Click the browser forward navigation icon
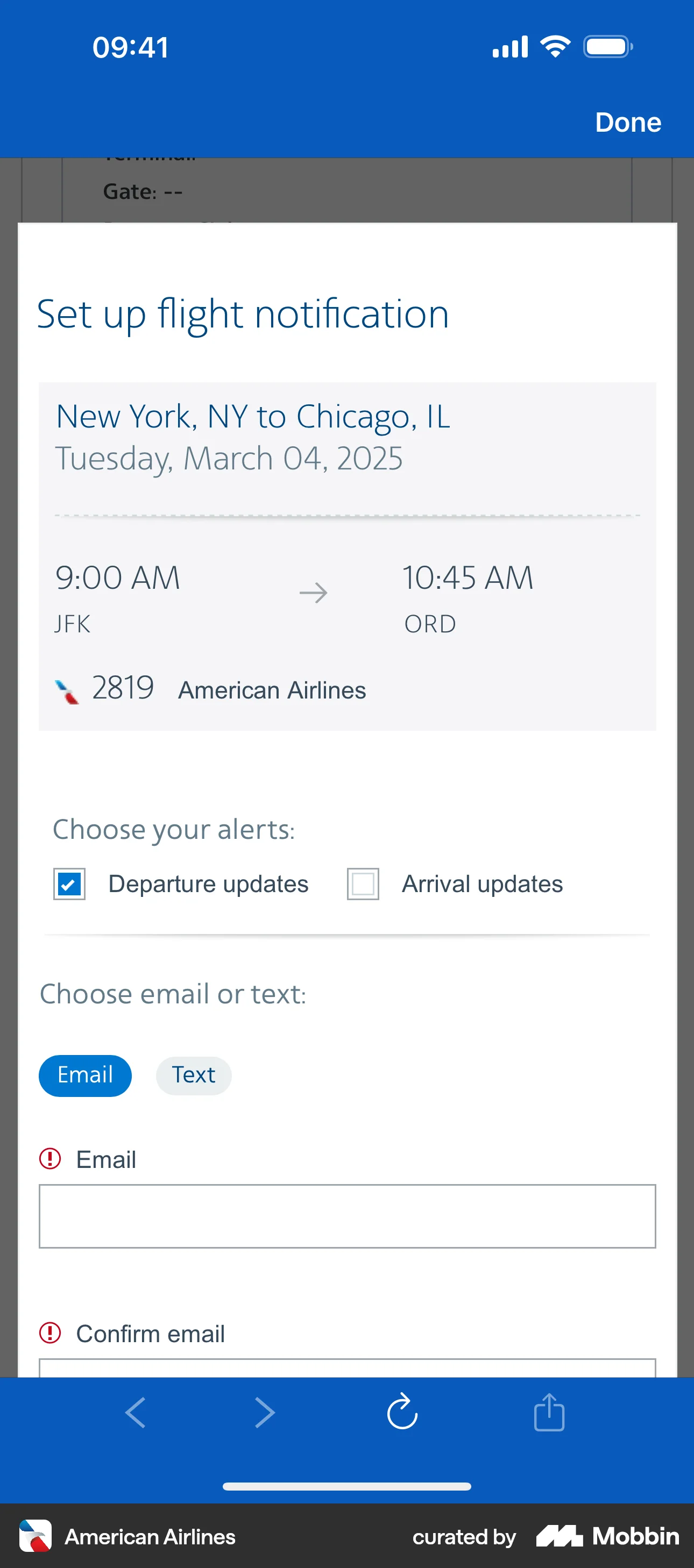The image size is (694, 1568). click(x=264, y=1412)
